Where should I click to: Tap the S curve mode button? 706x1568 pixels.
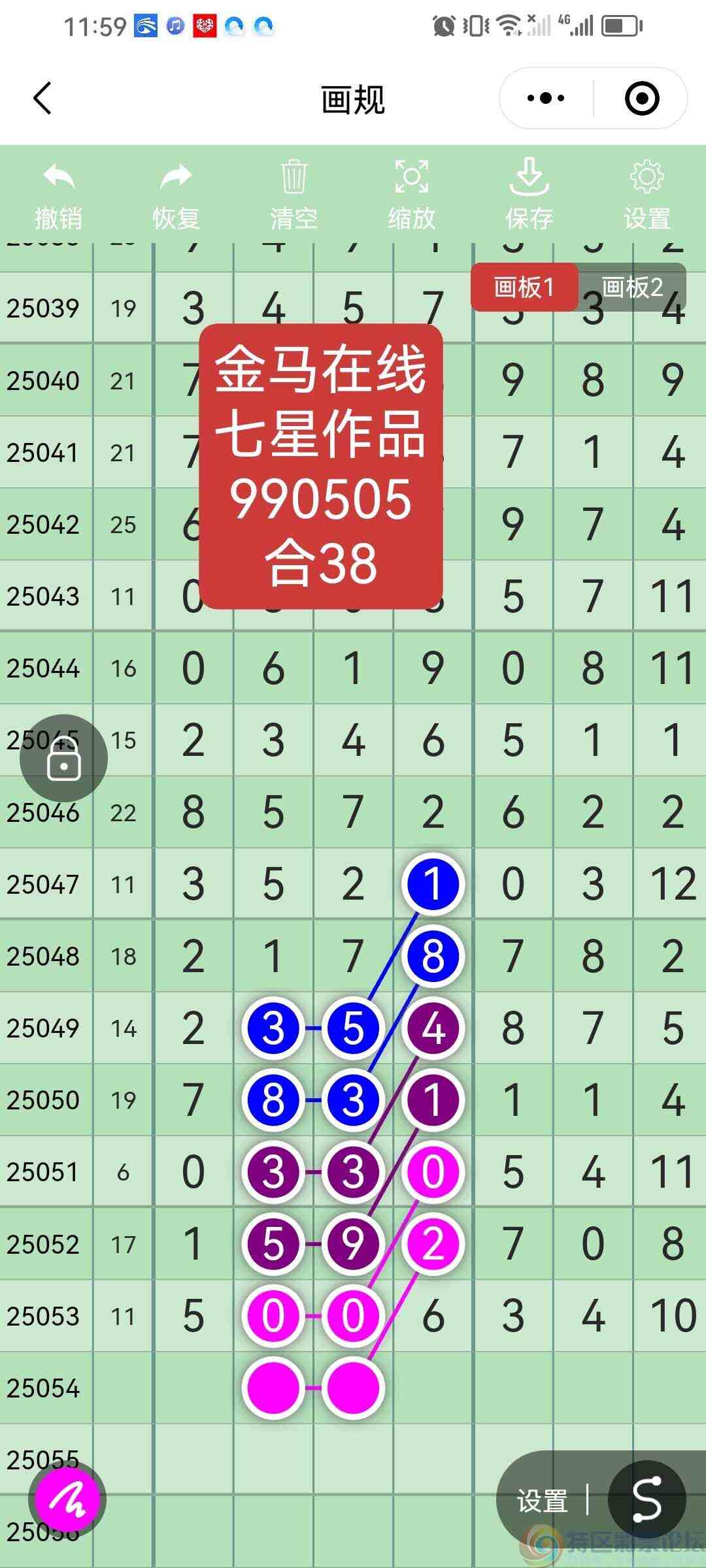pyautogui.click(x=647, y=1499)
